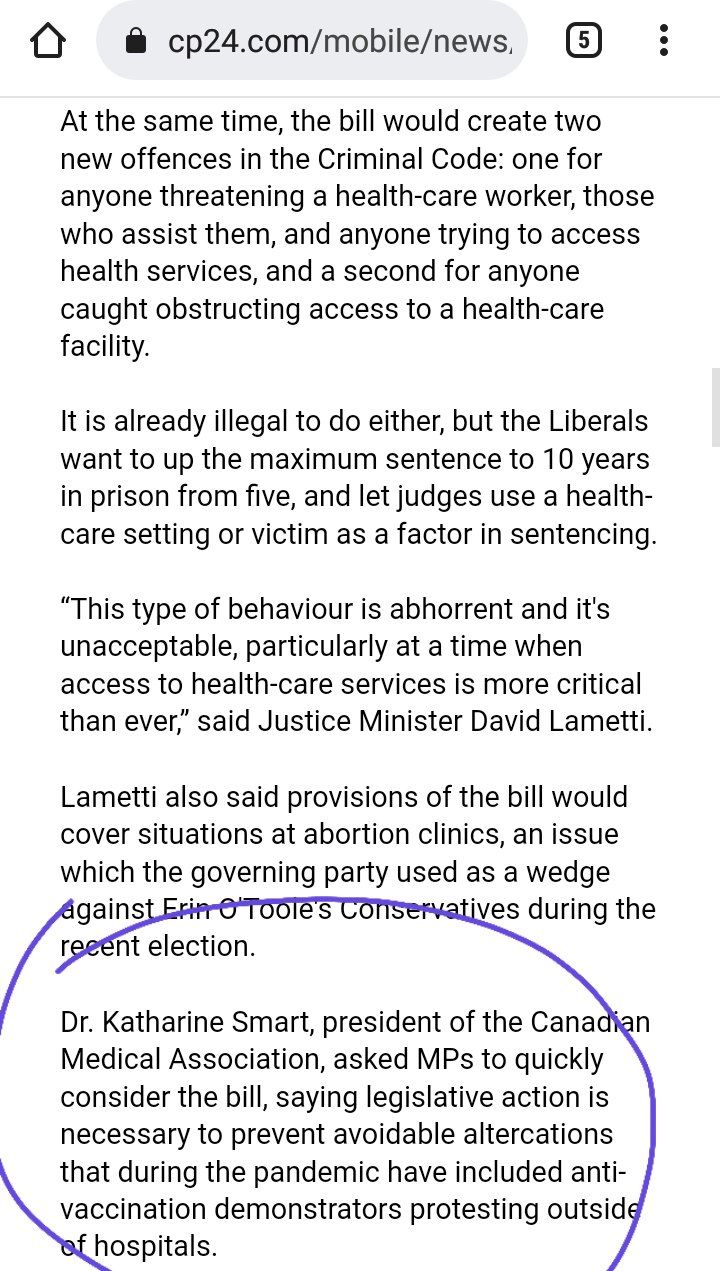Tap the cp24.com address bar

pos(311,41)
